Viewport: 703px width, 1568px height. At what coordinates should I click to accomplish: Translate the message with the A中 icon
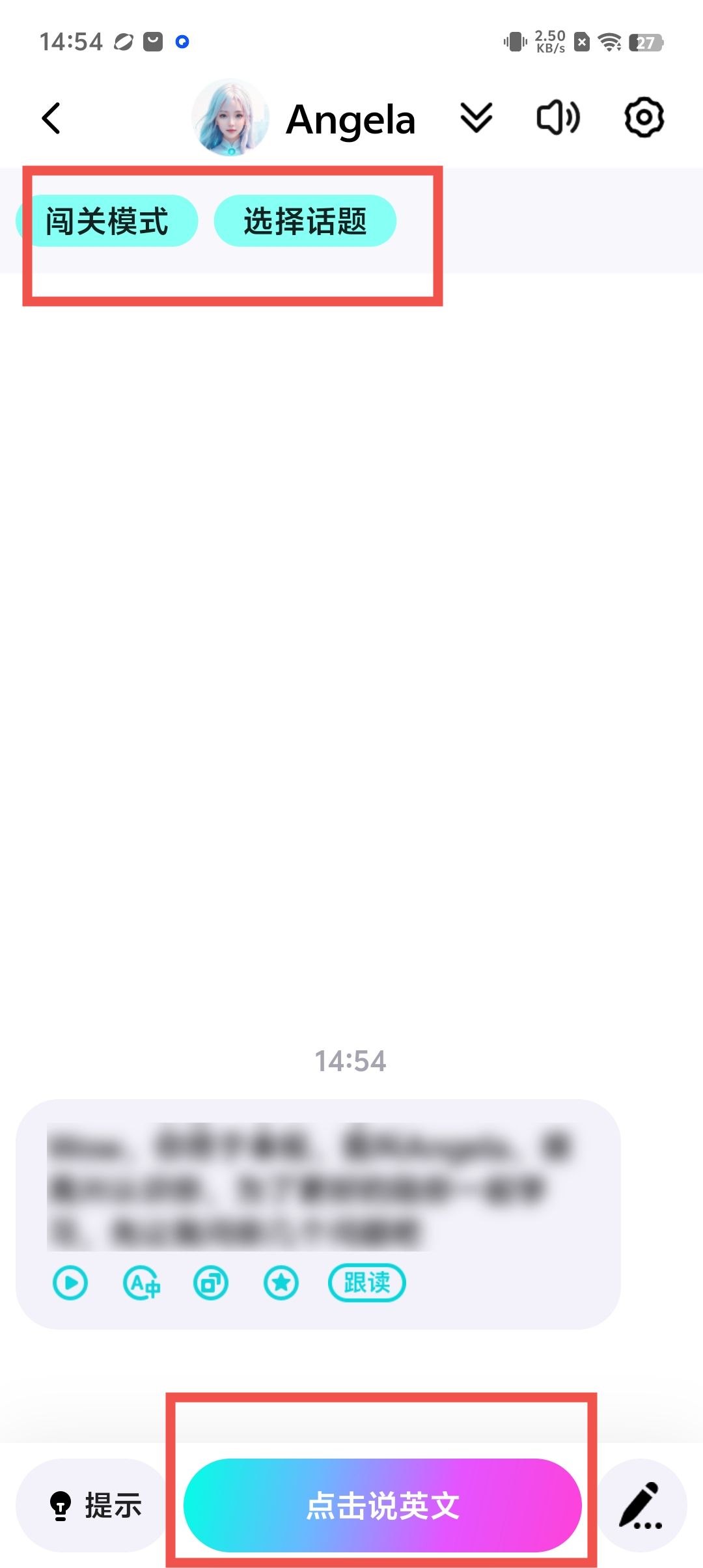141,1283
